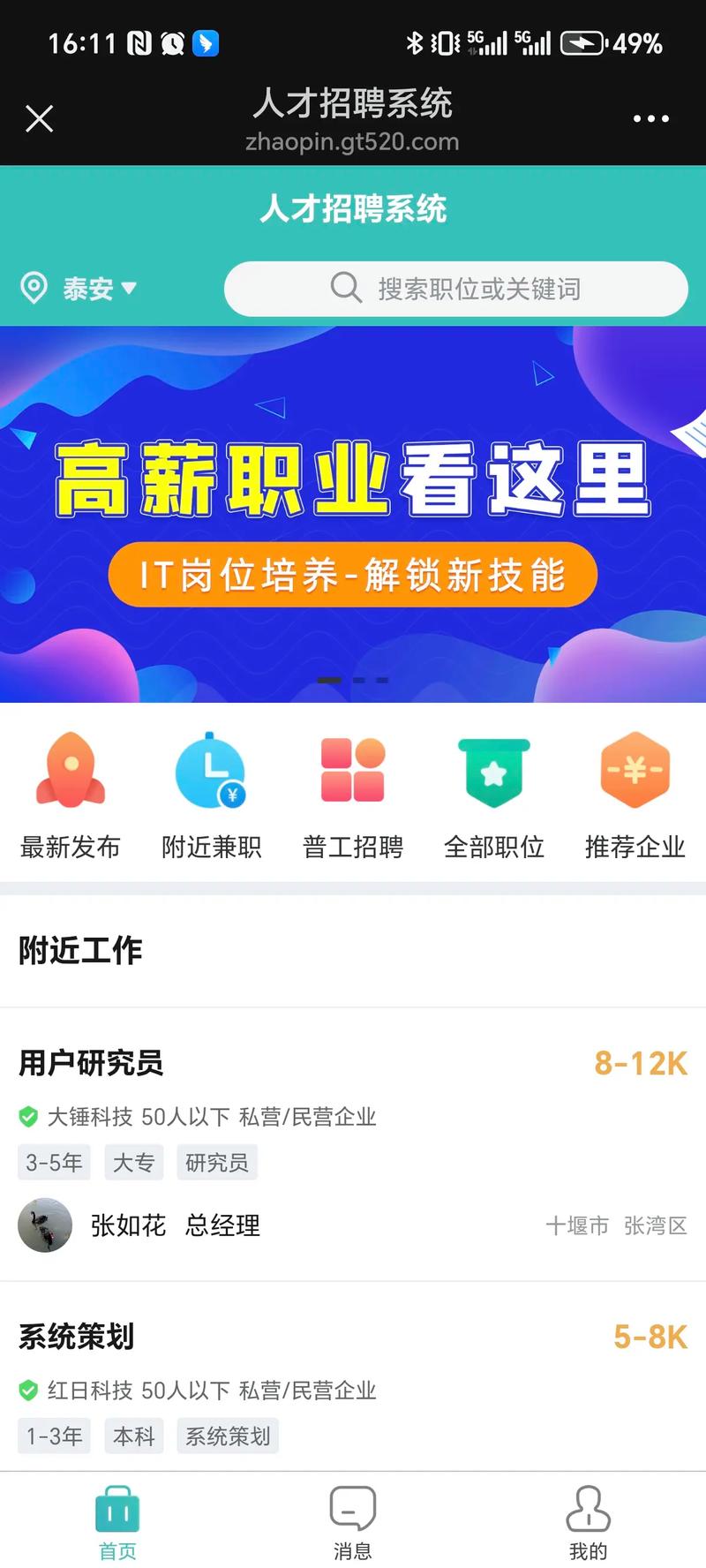The image size is (706, 1568).
Task: Expand the mini-program options with the ellipsis
Action: pos(652,117)
